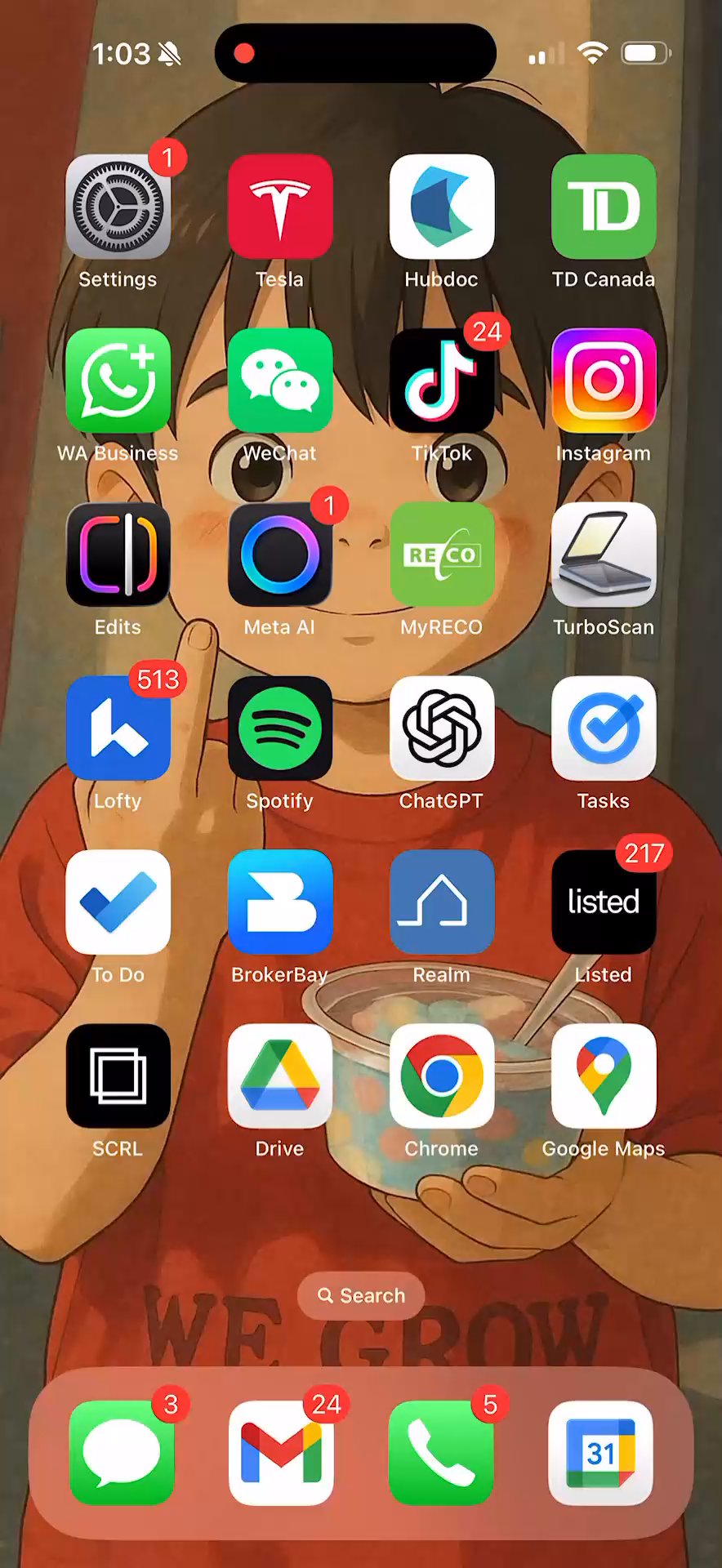722x1568 pixels.
Task: Open ChatGPT
Action: pos(442,728)
